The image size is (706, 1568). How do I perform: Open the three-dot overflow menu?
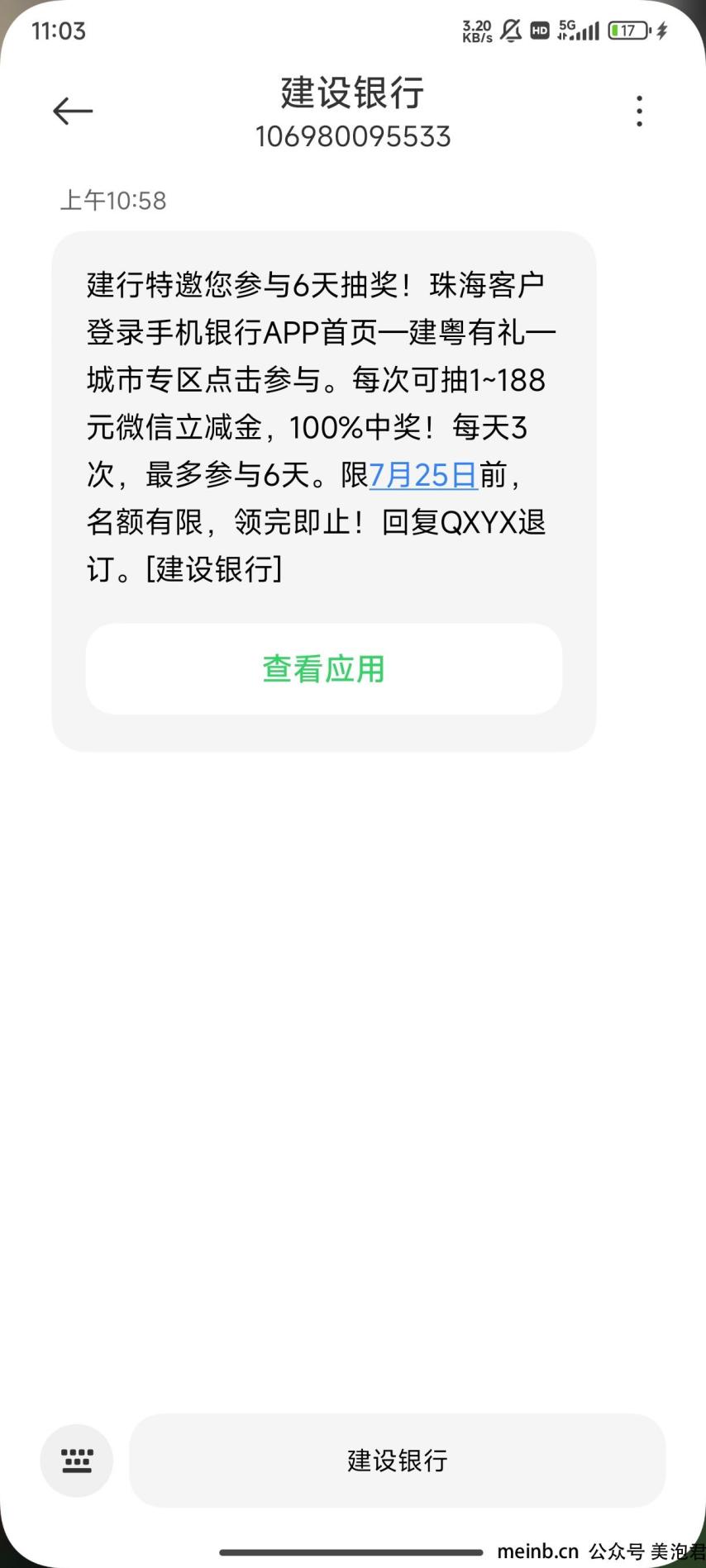tap(639, 111)
